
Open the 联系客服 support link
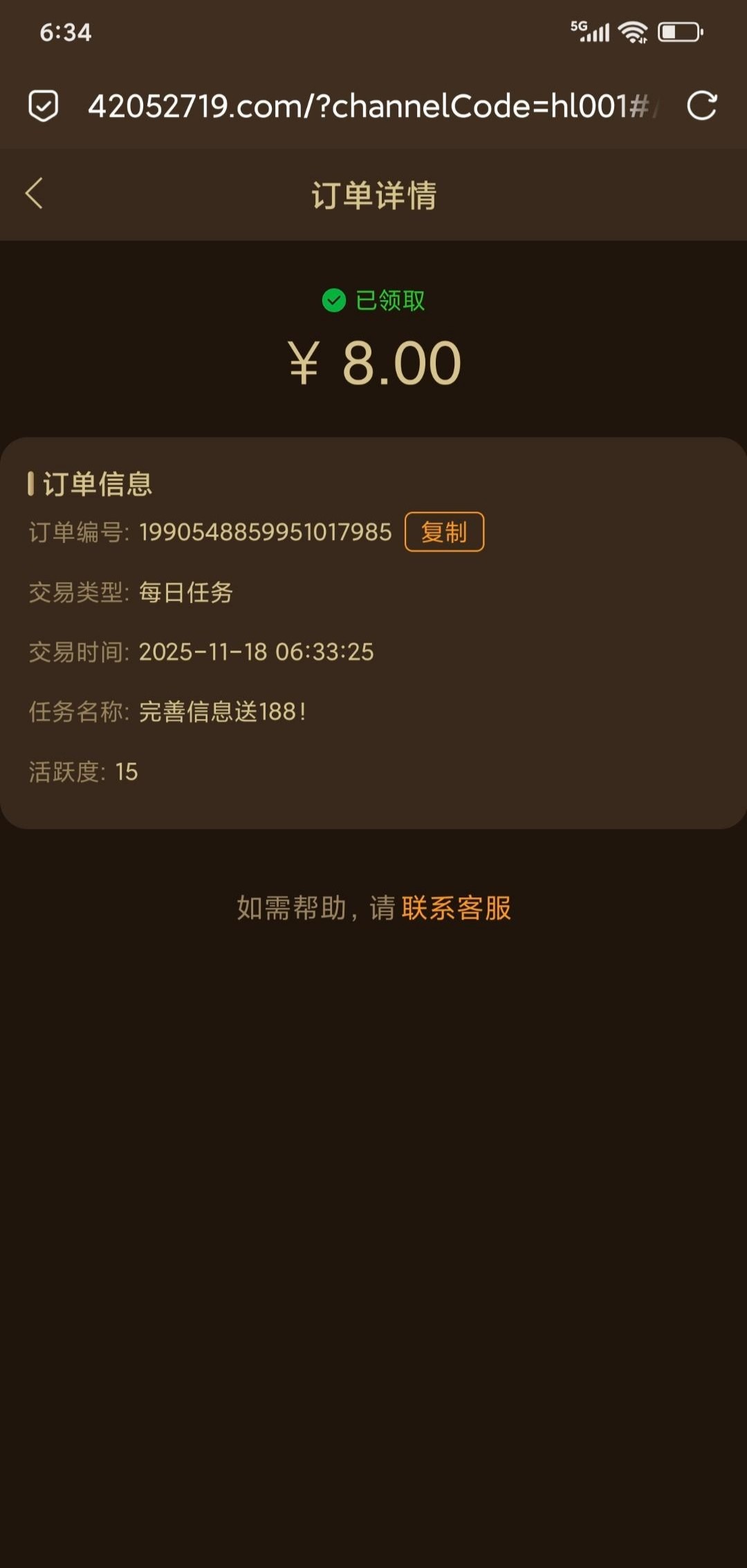(x=456, y=908)
